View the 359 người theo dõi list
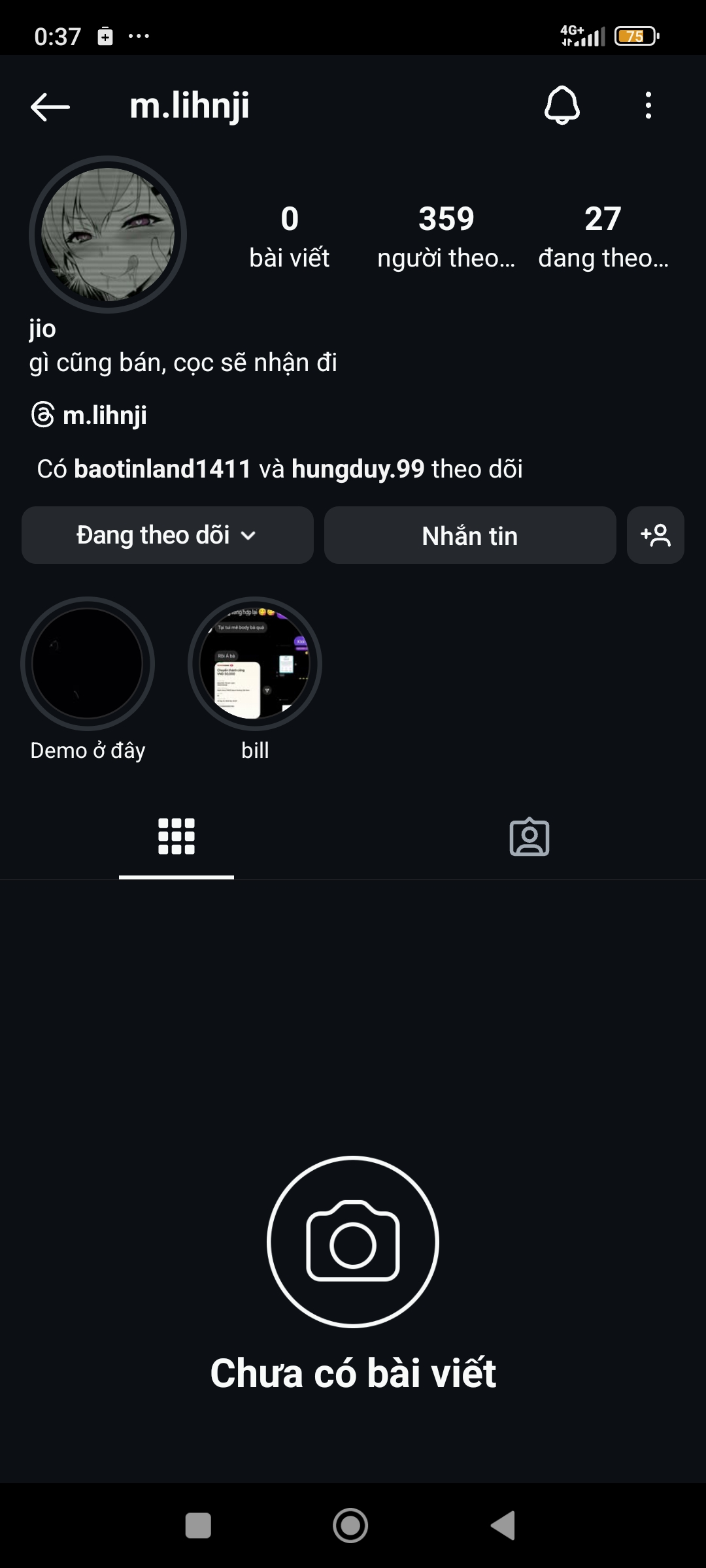This screenshot has height=1568, width=706. 446,235
